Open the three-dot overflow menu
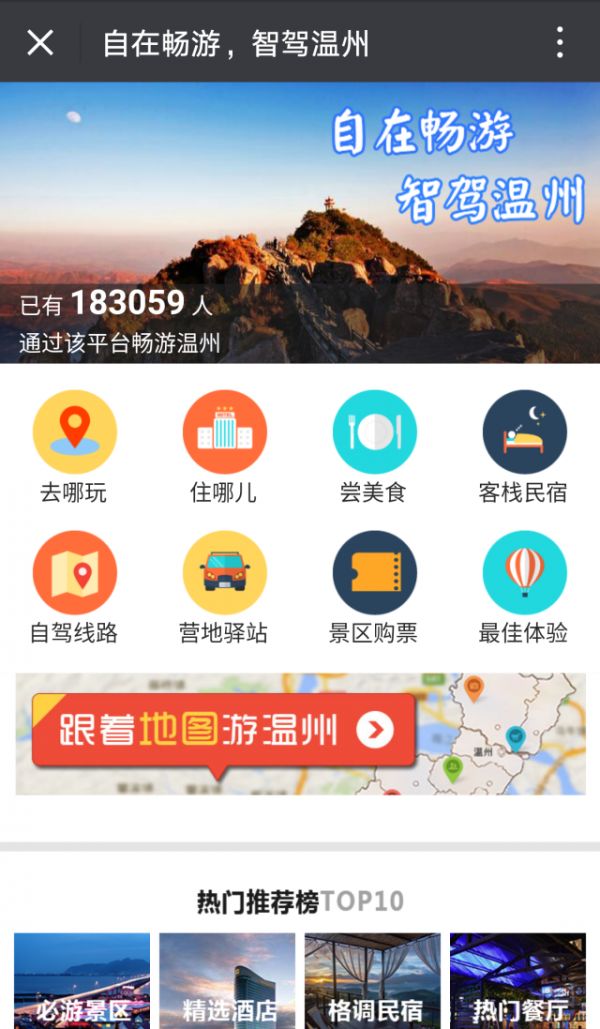The height and width of the screenshot is (1029, 600). 559,43
